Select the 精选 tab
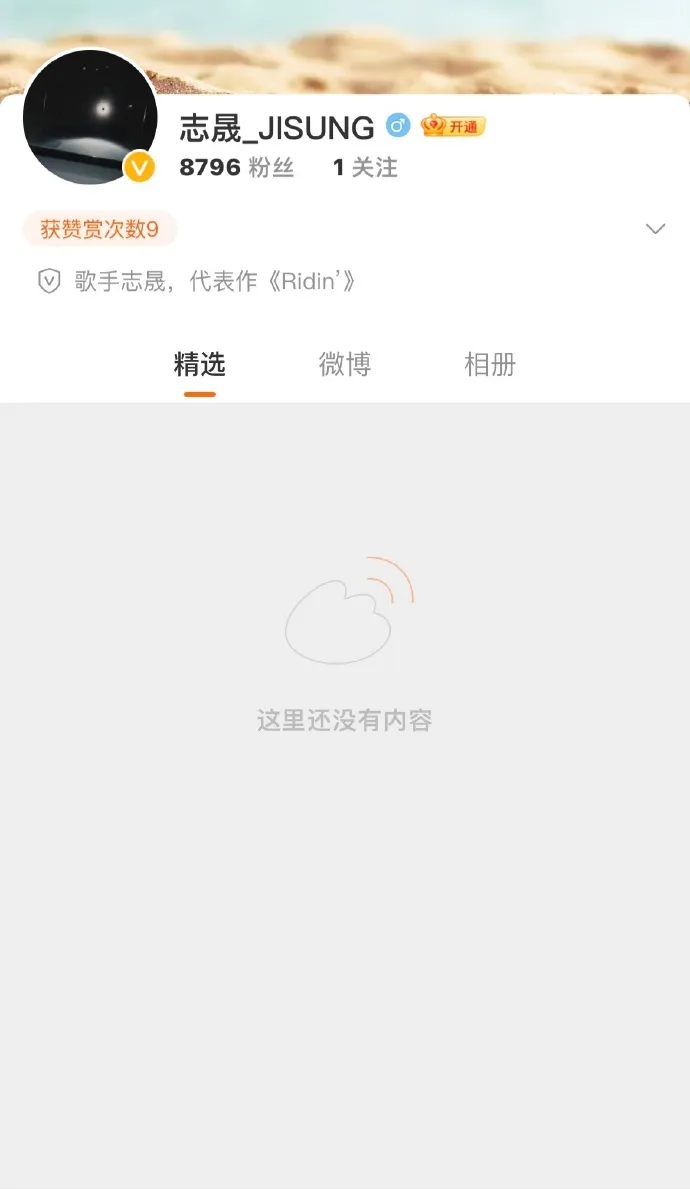690x1189 pixels. [x=200, y=365]
